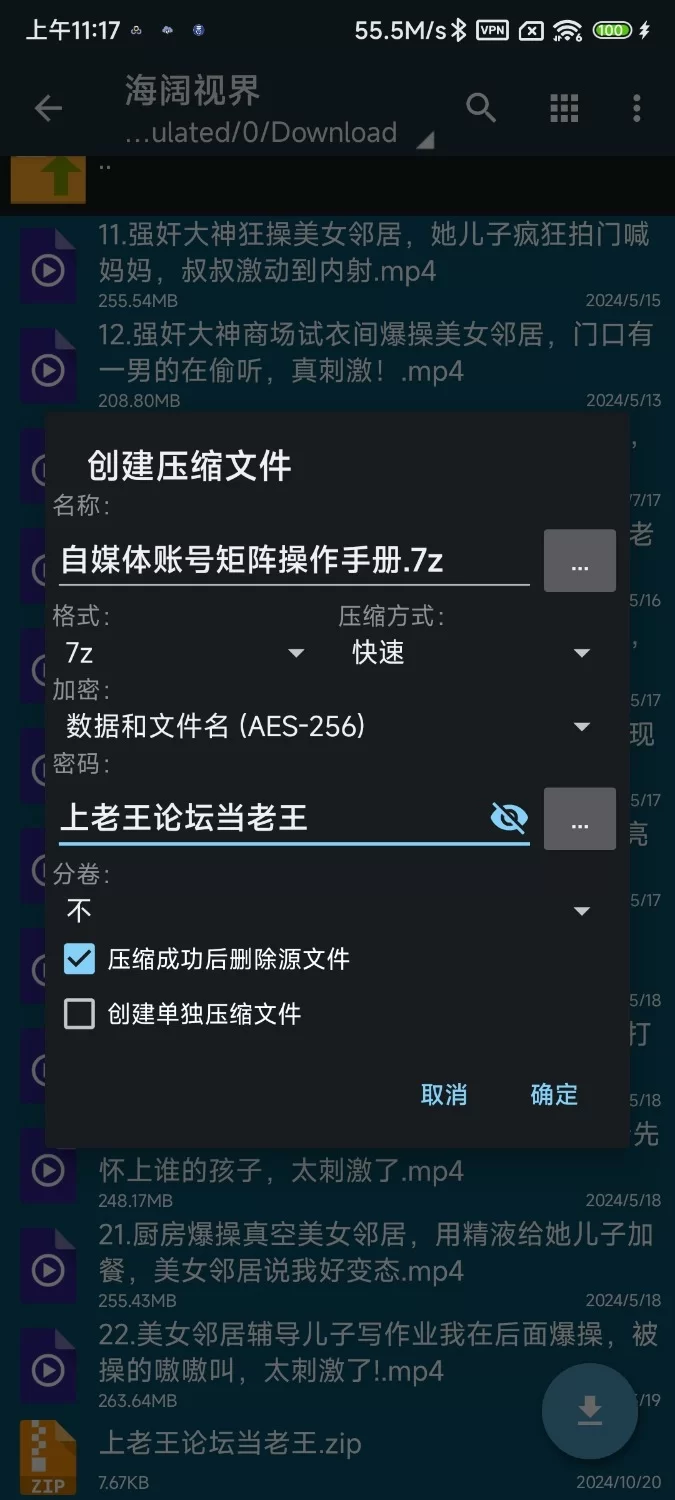This screenshot has width=675, height=1500.
Task: Tap the options button beside the password
Action: pos(579,819)
